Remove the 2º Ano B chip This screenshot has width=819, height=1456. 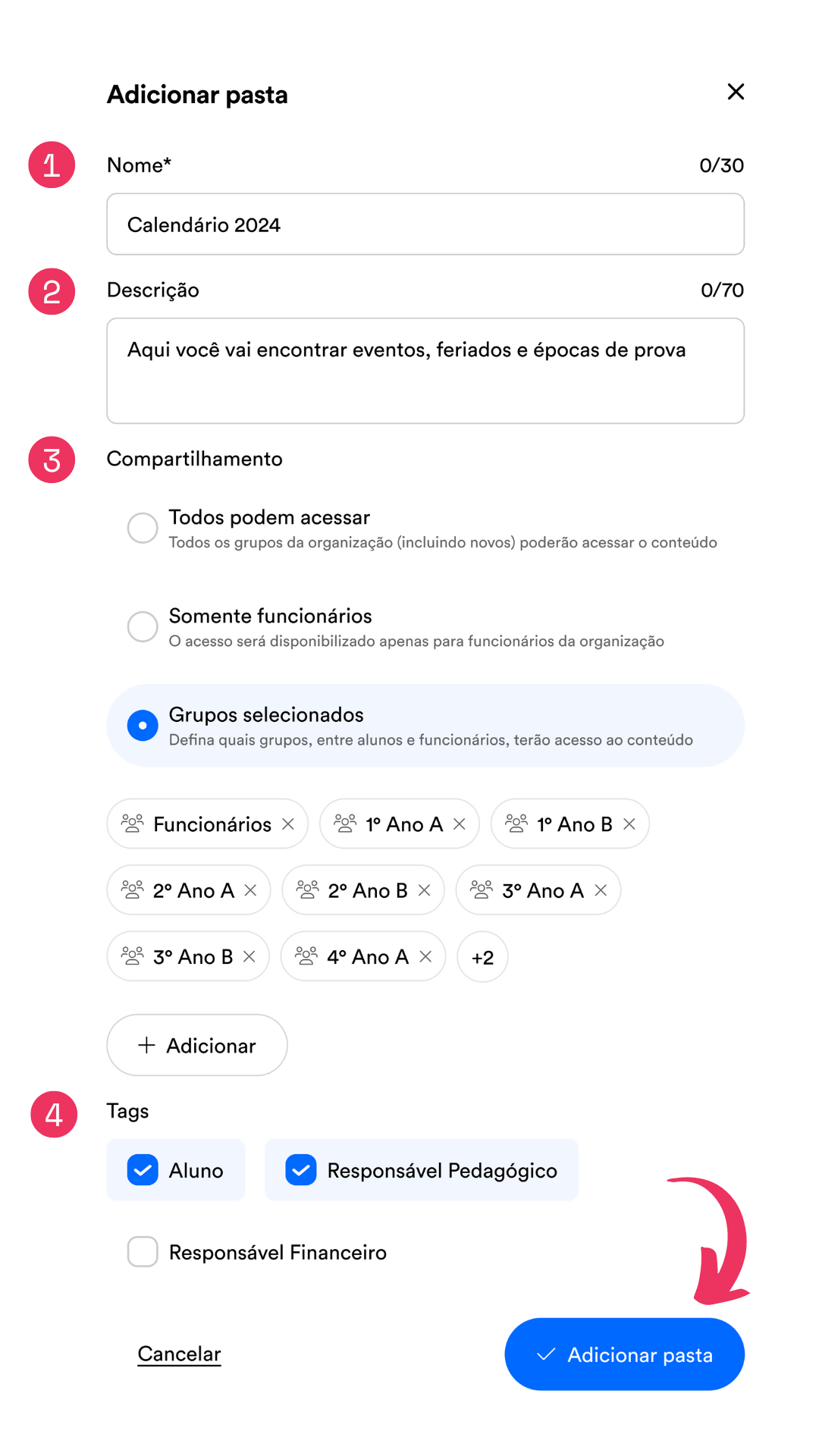pos(425,890)
